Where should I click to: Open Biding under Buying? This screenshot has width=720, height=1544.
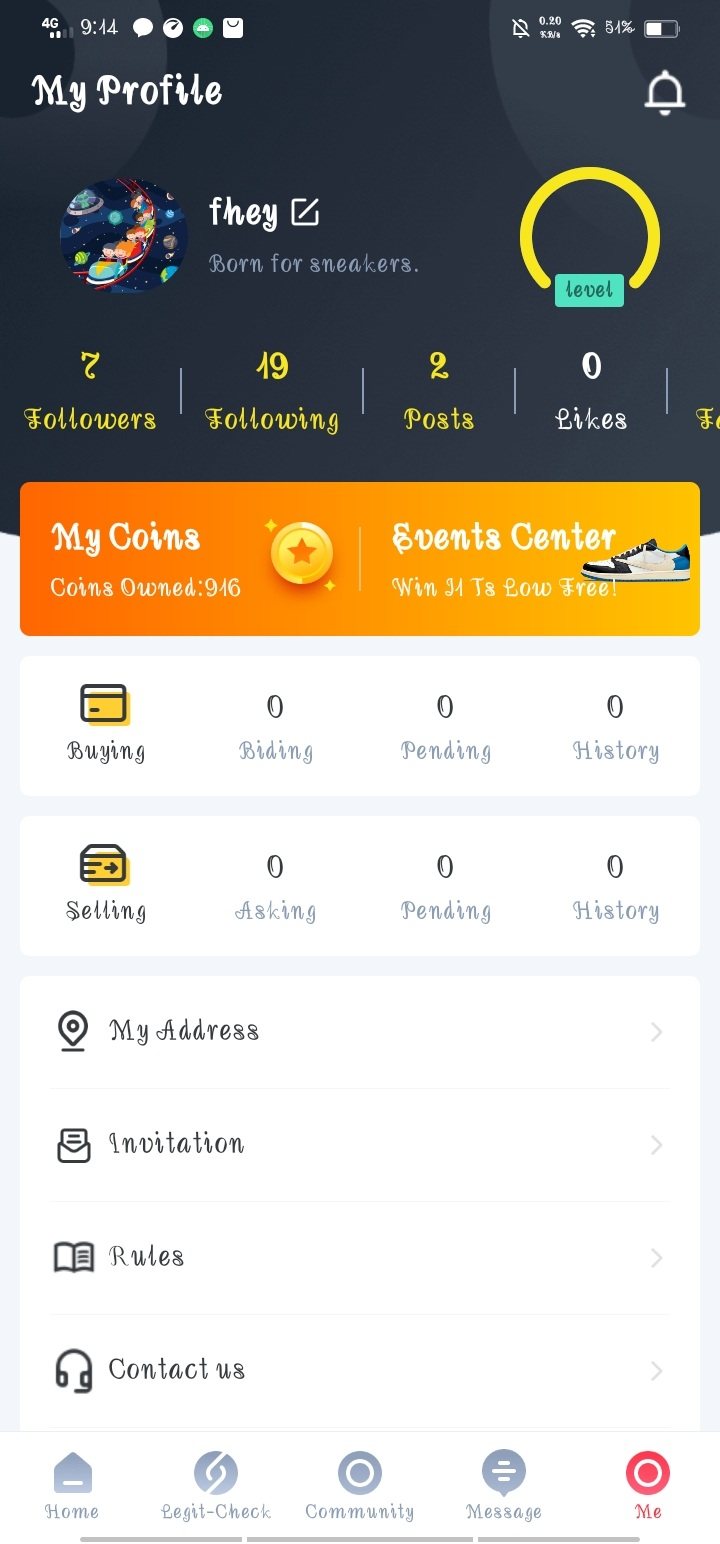(x=275, y=727)
